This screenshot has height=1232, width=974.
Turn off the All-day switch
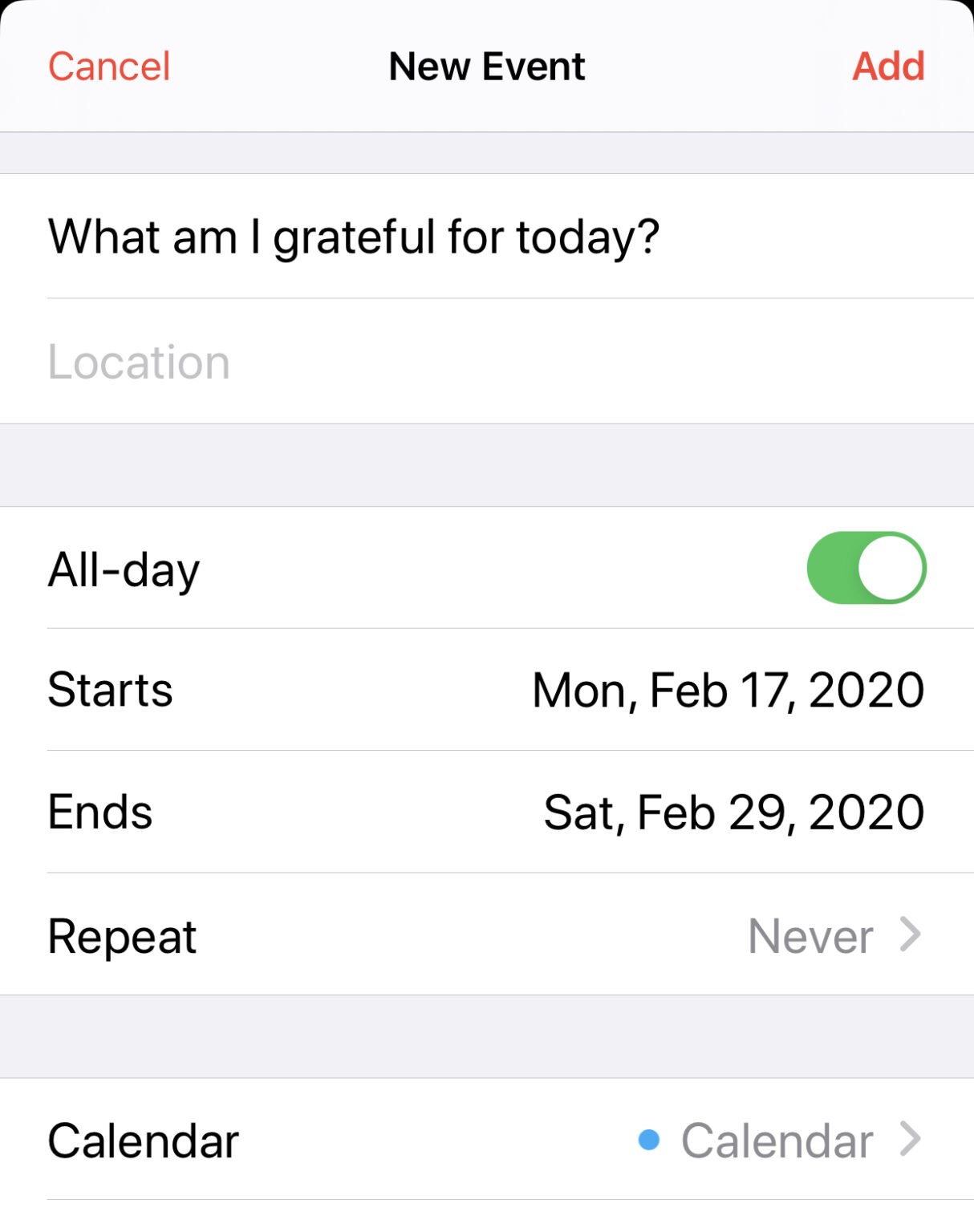point(866,568)
